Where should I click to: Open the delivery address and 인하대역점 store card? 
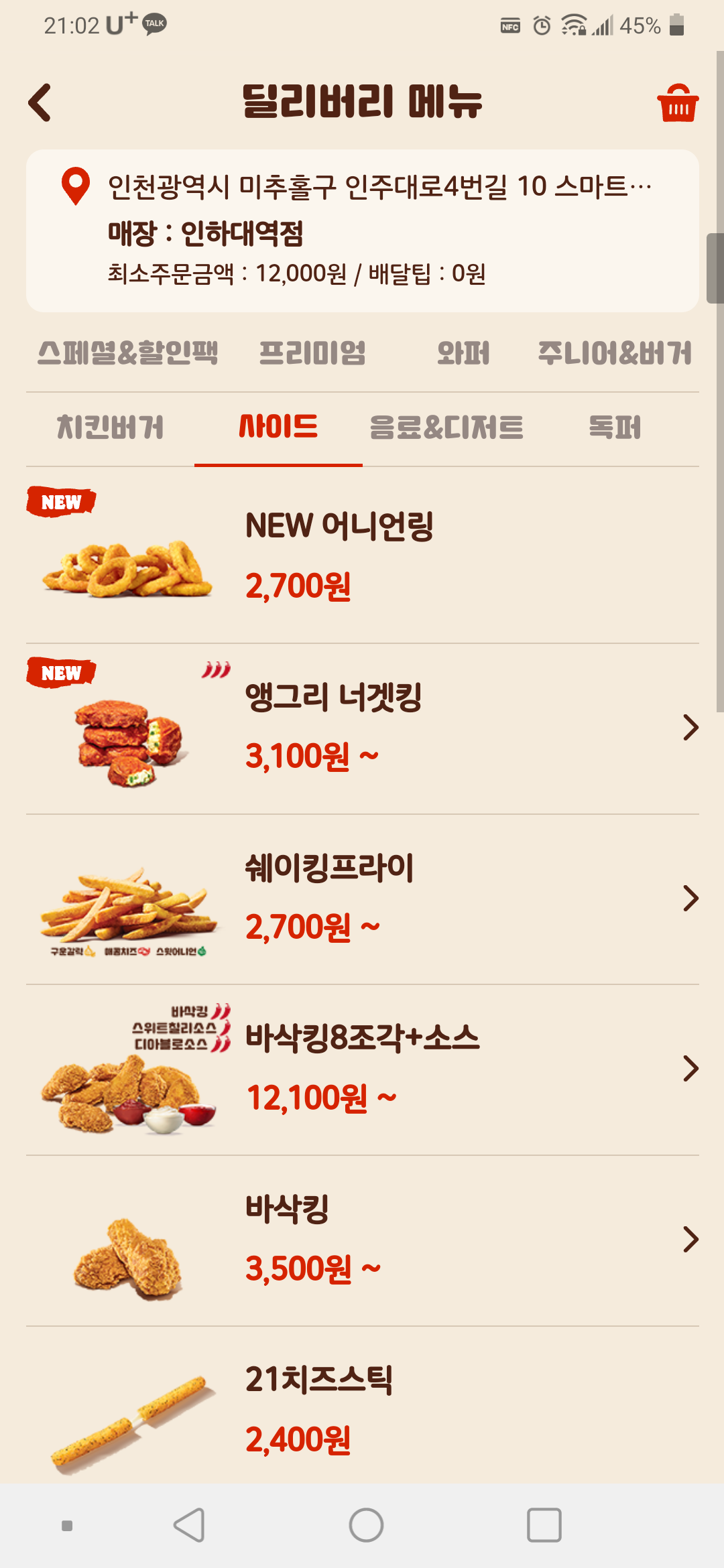(362, 231)
